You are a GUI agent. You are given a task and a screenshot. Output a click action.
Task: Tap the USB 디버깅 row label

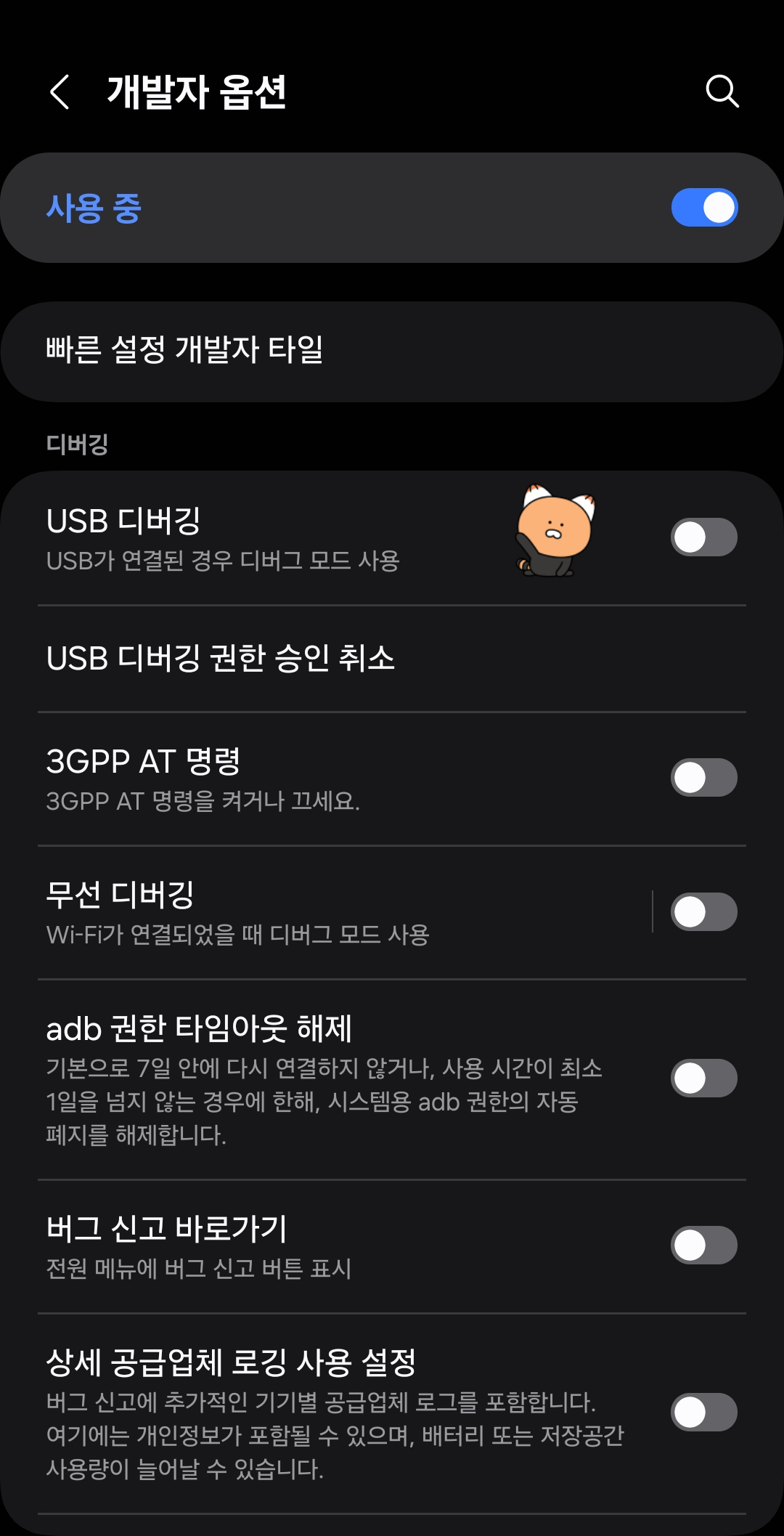[127, 521]
